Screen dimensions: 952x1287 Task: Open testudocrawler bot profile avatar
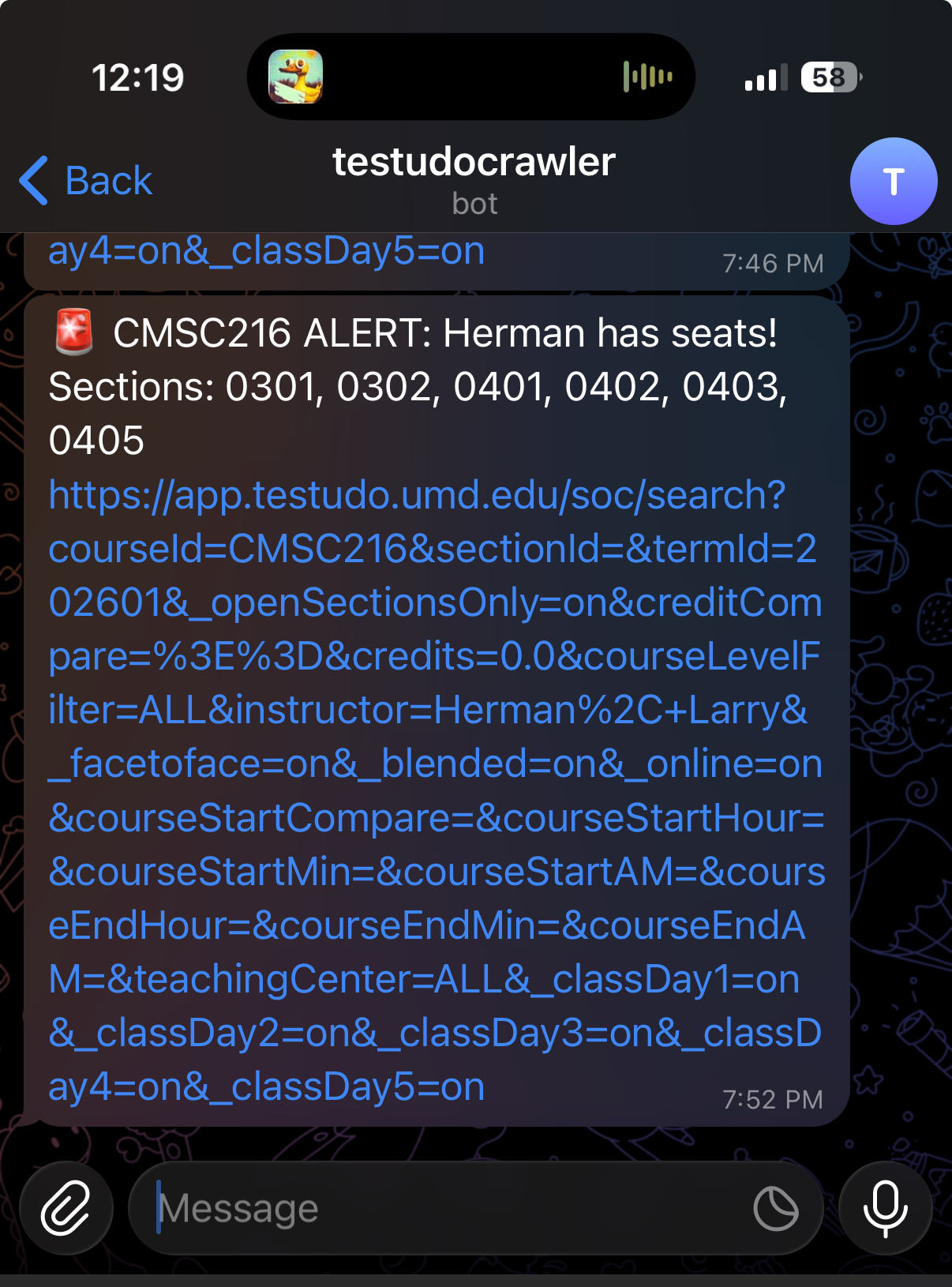tap(893, 182)
